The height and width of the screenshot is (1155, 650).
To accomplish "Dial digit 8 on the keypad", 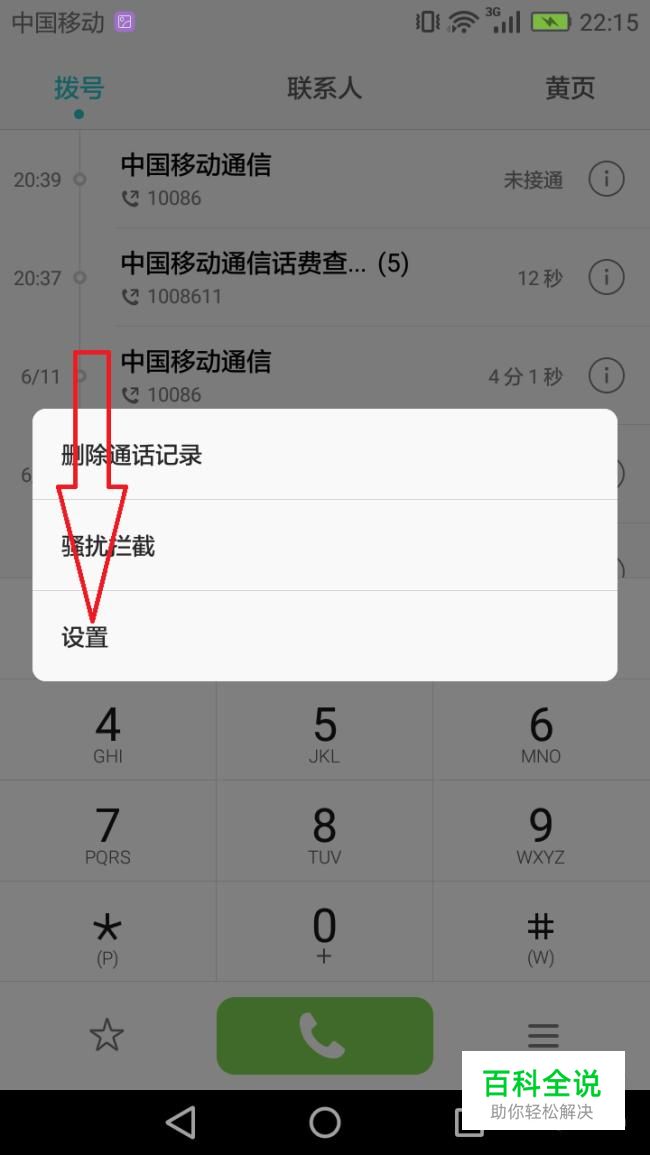I will coord(324,834).
